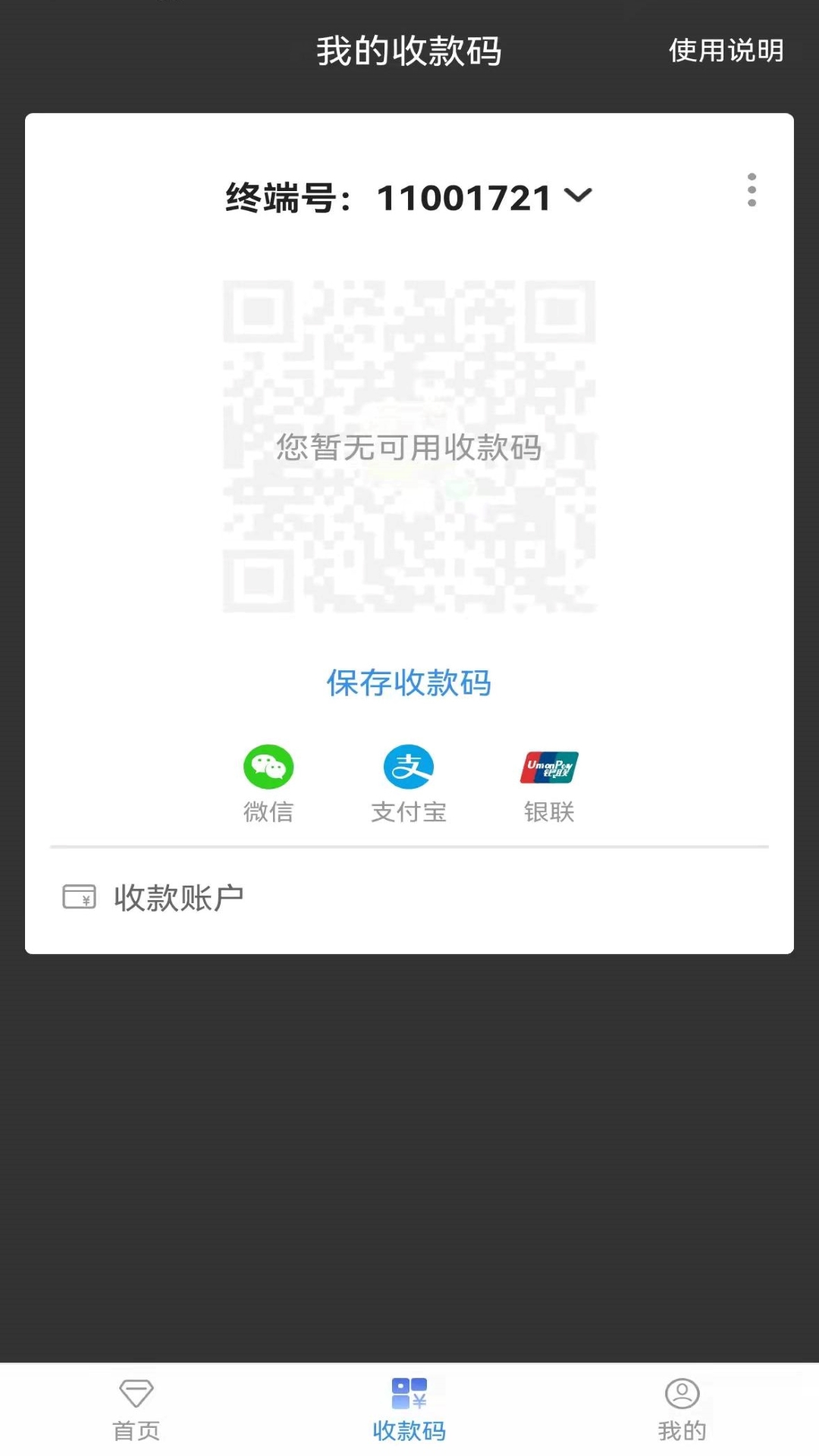The height and width of the screenshot is (1456, 819).
Task: Open the 使用说明 instructions page
Action: pos(725,52)
